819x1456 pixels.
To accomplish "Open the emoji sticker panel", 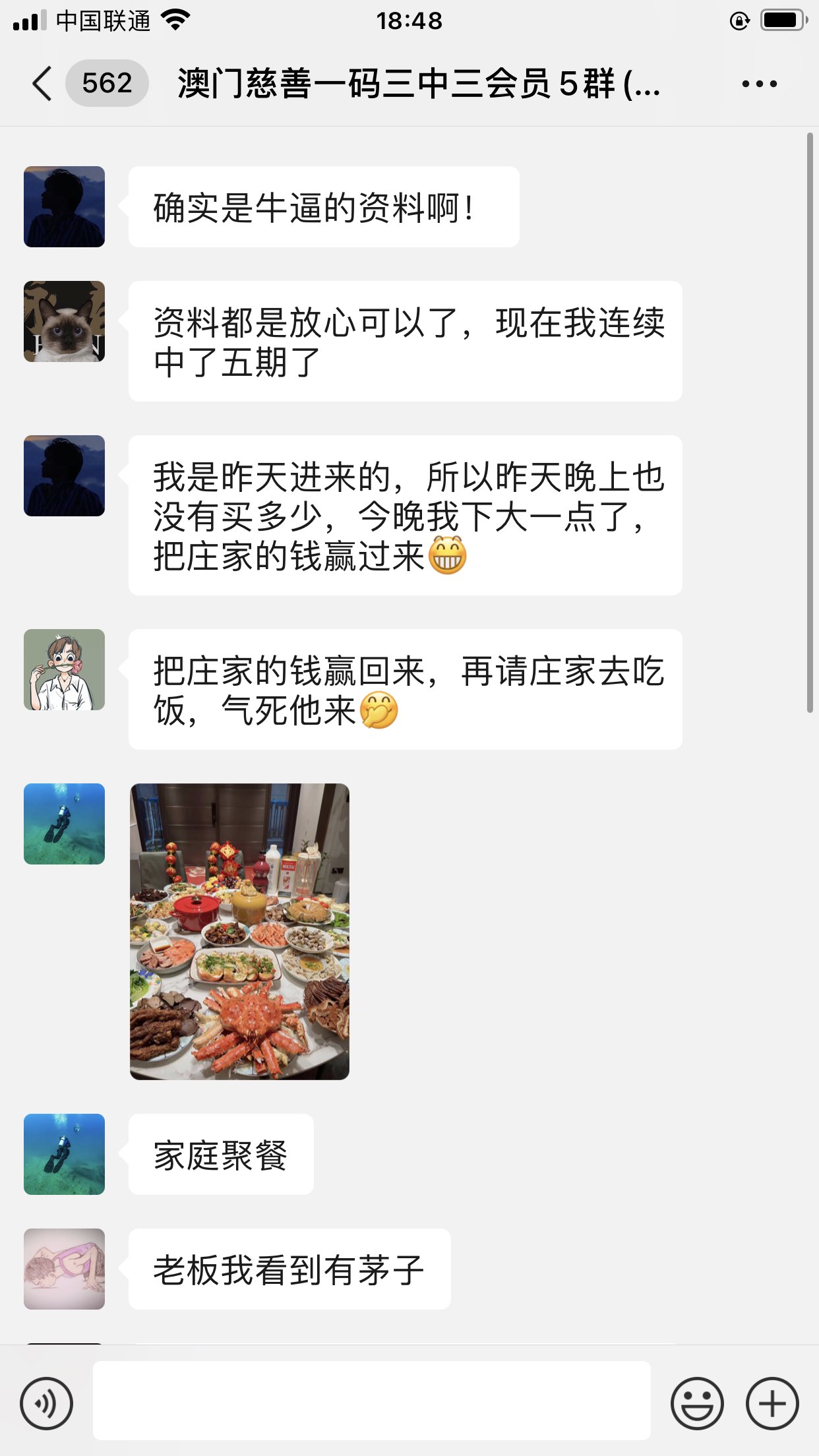I will point(697,1403).
